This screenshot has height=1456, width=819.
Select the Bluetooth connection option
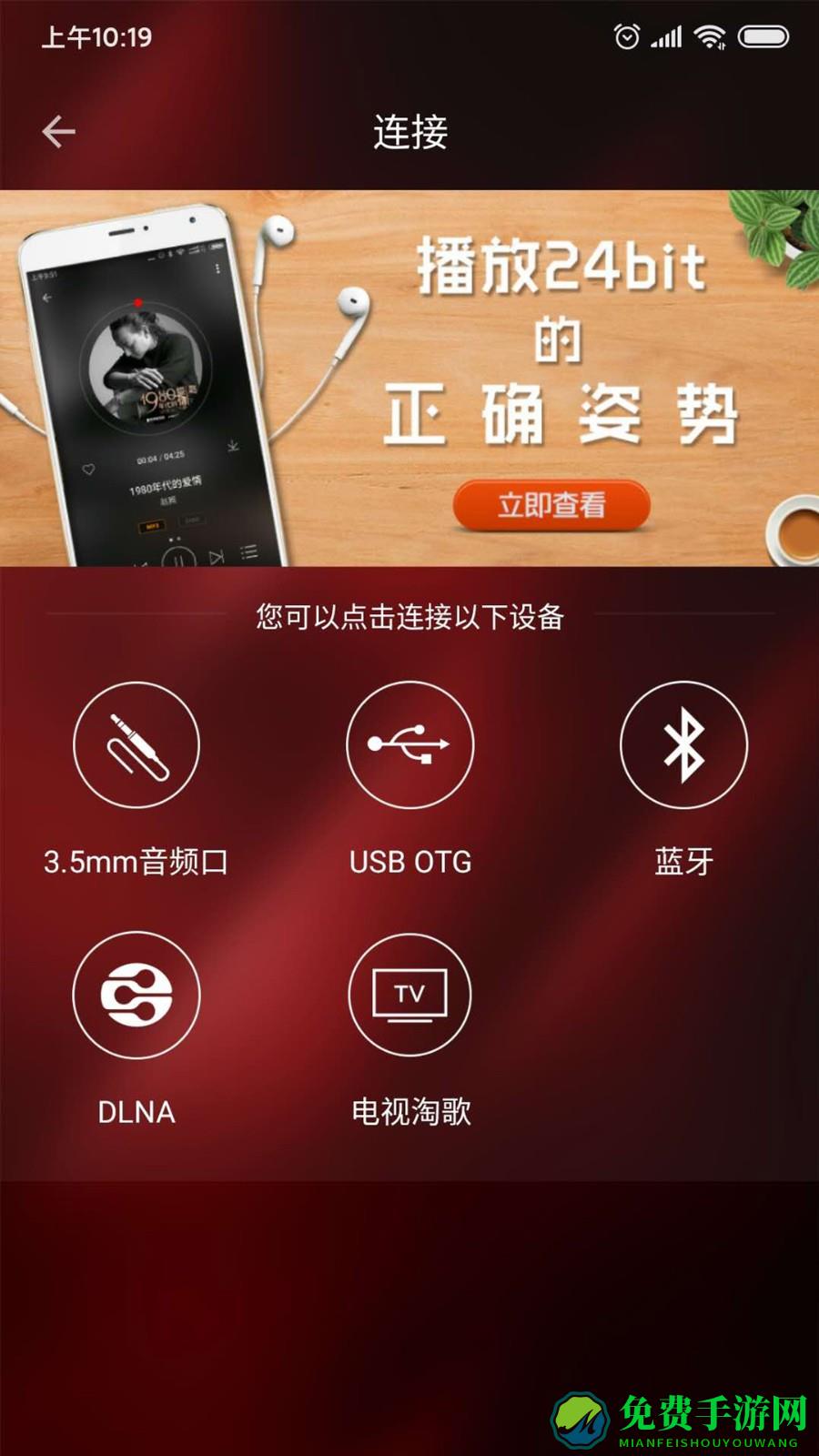click(x=684, y=743)
